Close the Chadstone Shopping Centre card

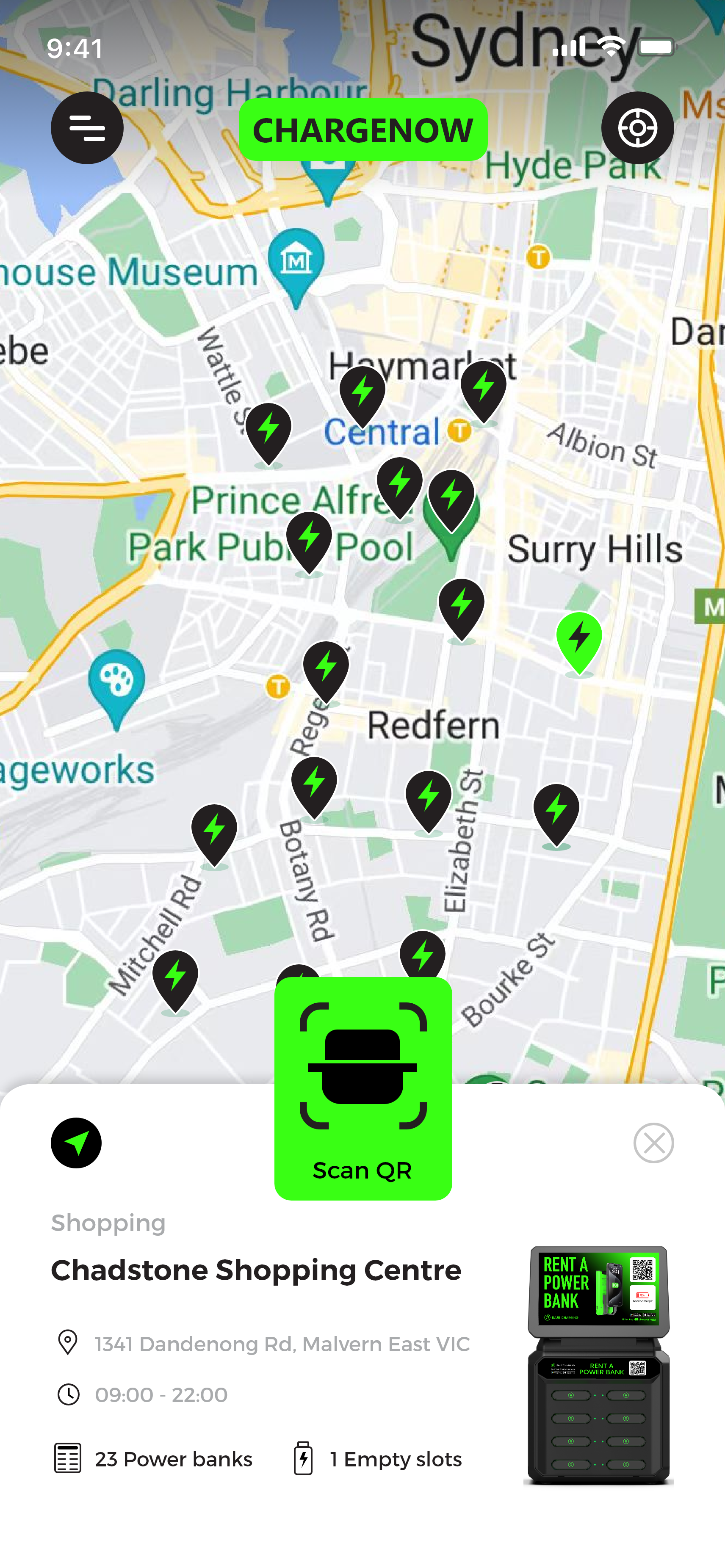[653, 1143]
